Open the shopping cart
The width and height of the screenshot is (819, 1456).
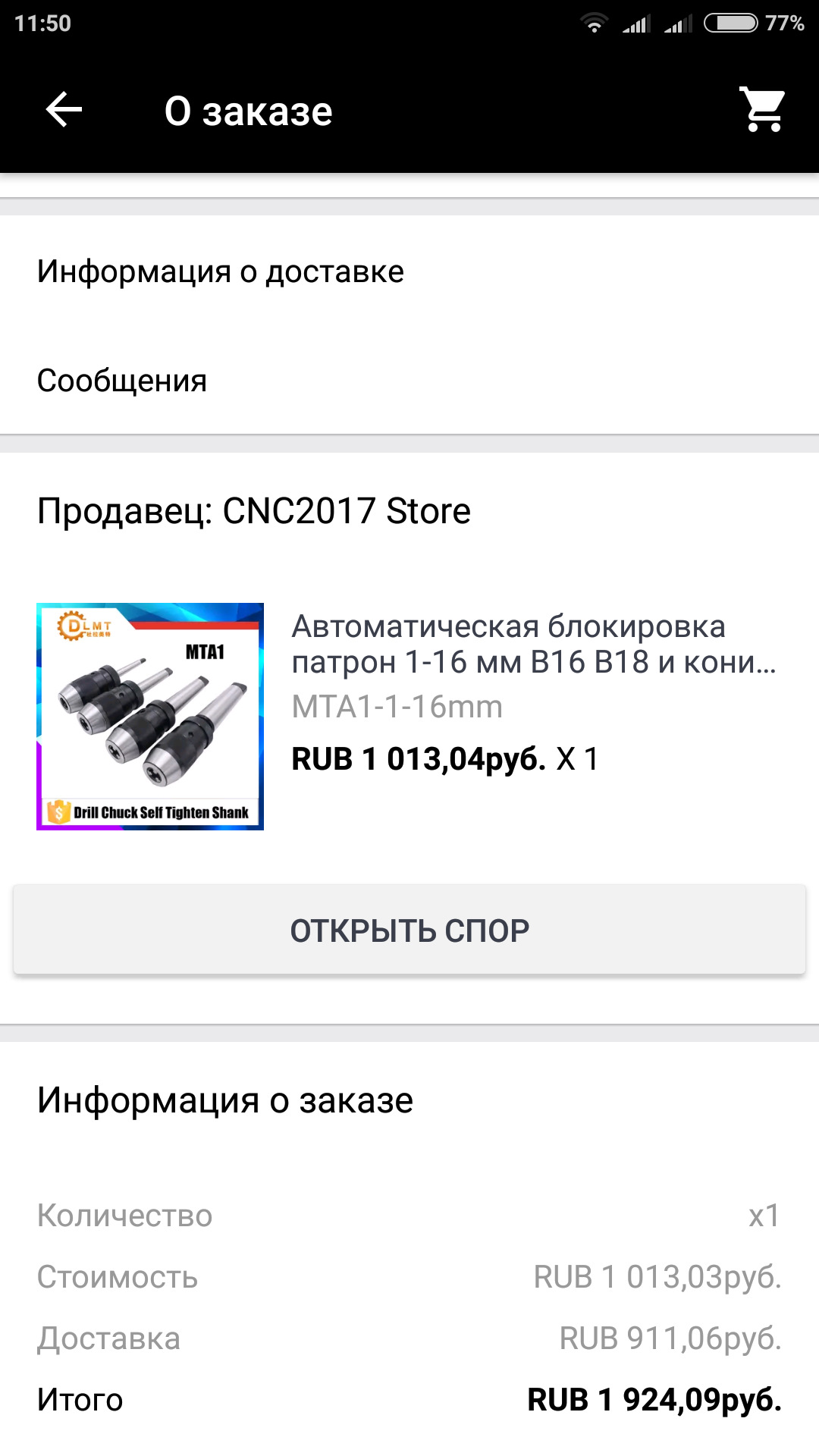pyautogui.click(x=763, y=111)
